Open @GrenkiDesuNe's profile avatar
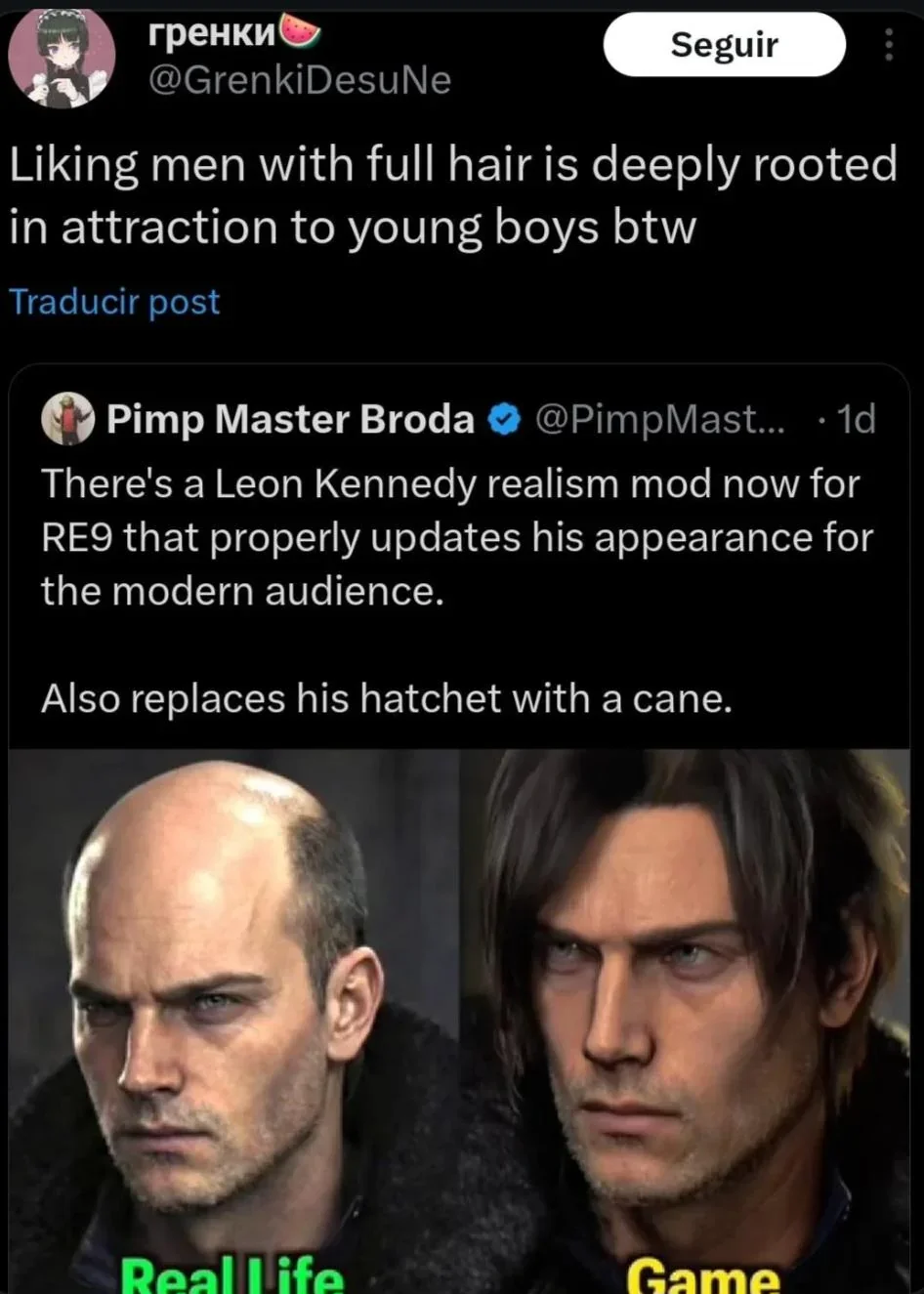The width and height of the screenshot is (924, 1294). point(62,57)
